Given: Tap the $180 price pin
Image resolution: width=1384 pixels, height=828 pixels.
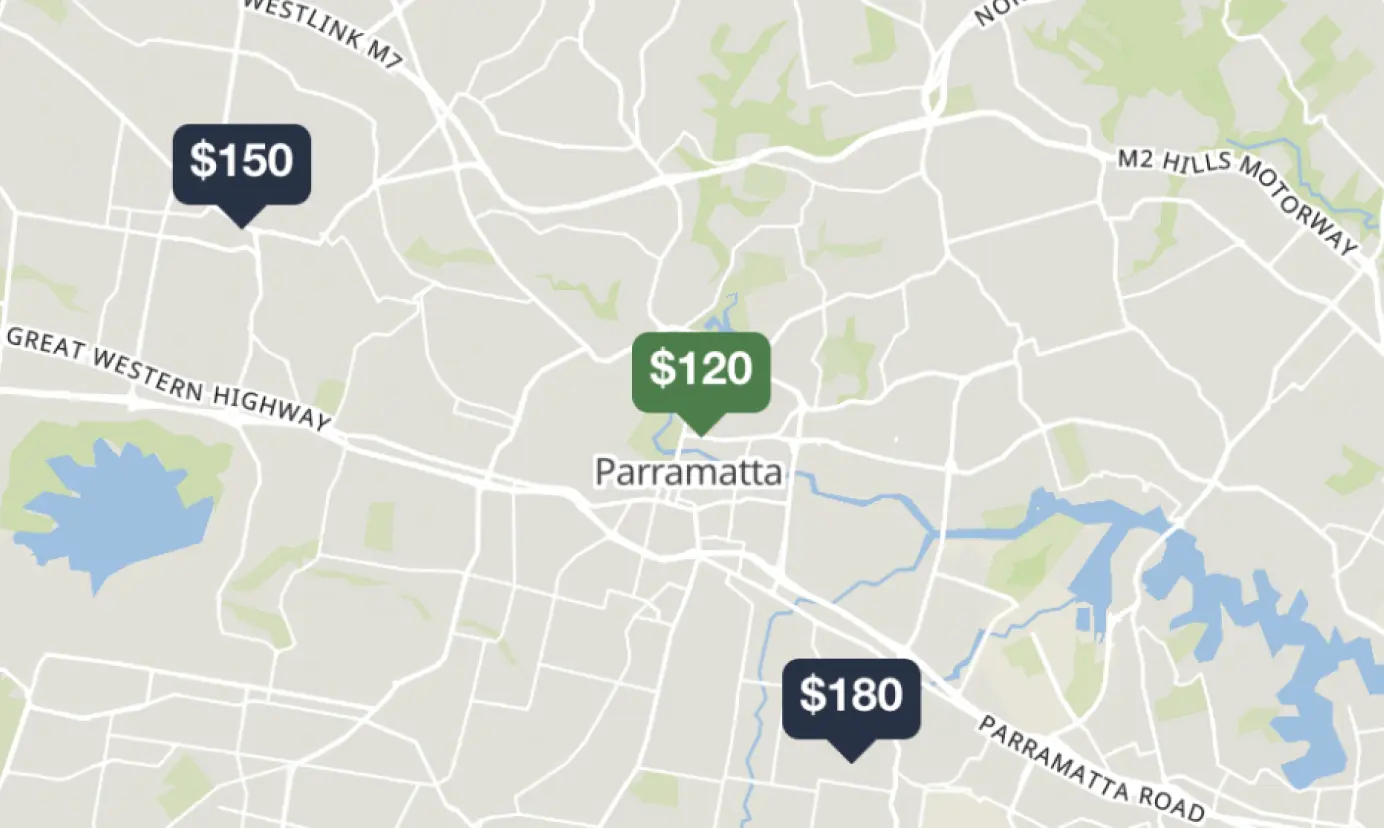Looking at the screenshot, I should (850, 697).
